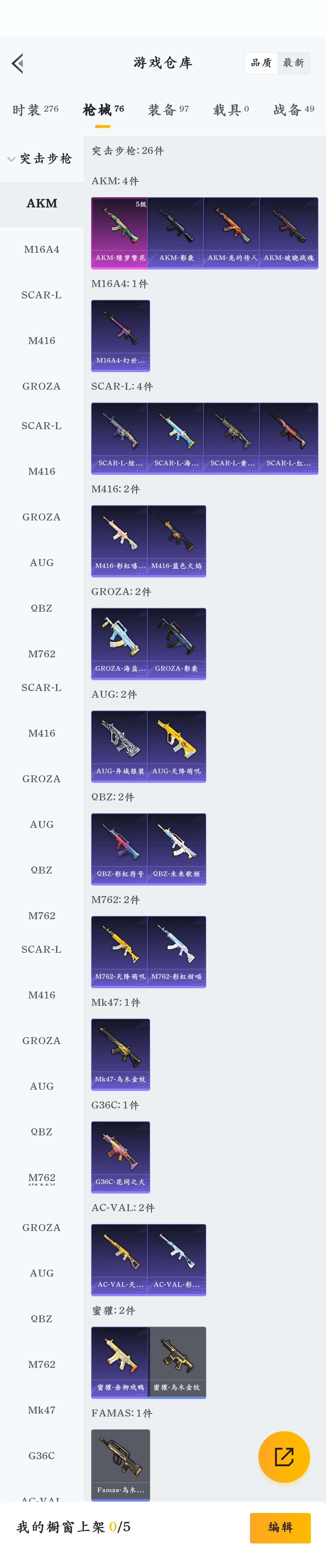Image resolution: width=326 pixels, height=1568 pixels.
Task: Tap the orange floating share button
Action: [x=284, y=1457]
